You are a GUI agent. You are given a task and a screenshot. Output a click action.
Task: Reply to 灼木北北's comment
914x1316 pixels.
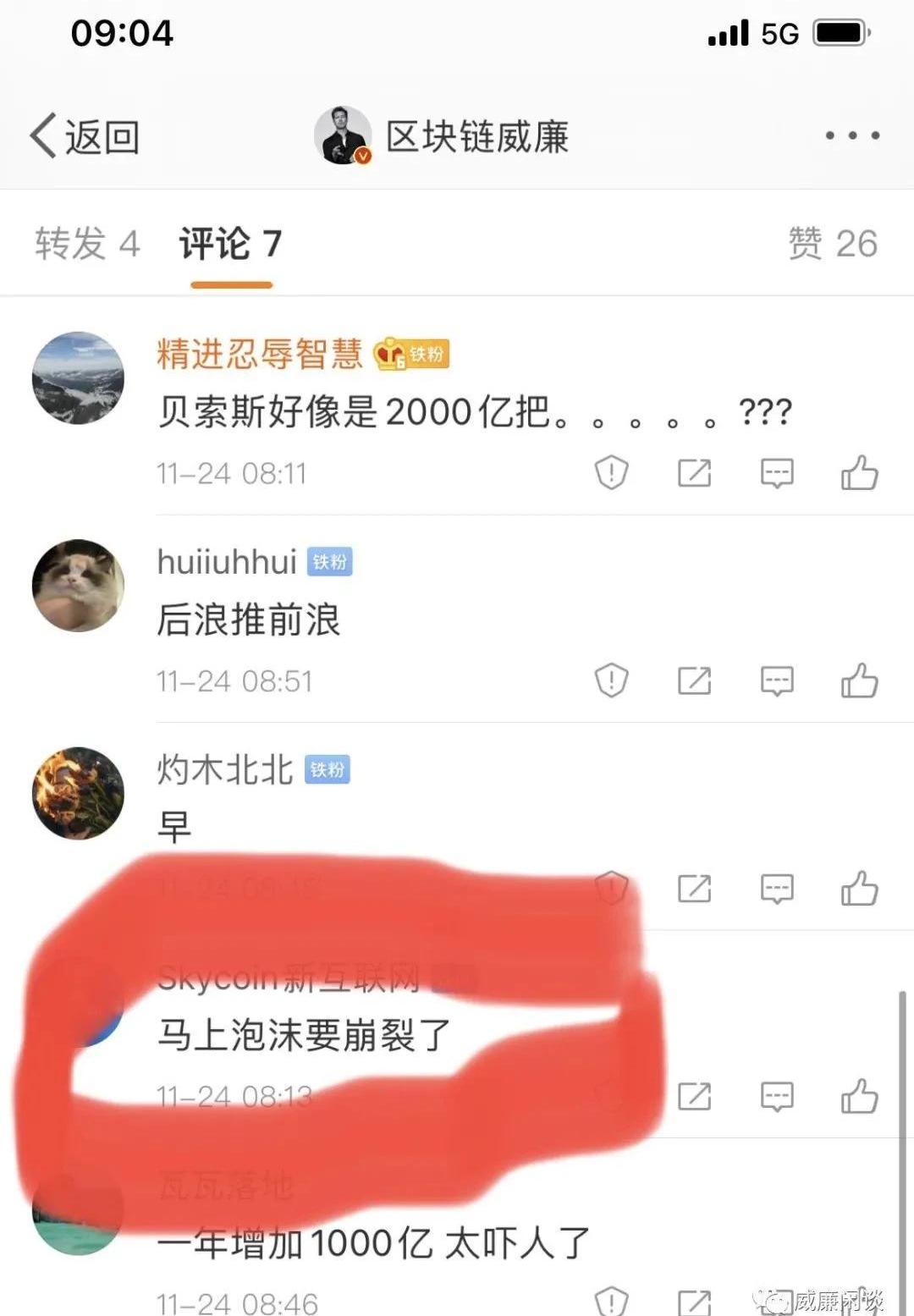(776, 889)
